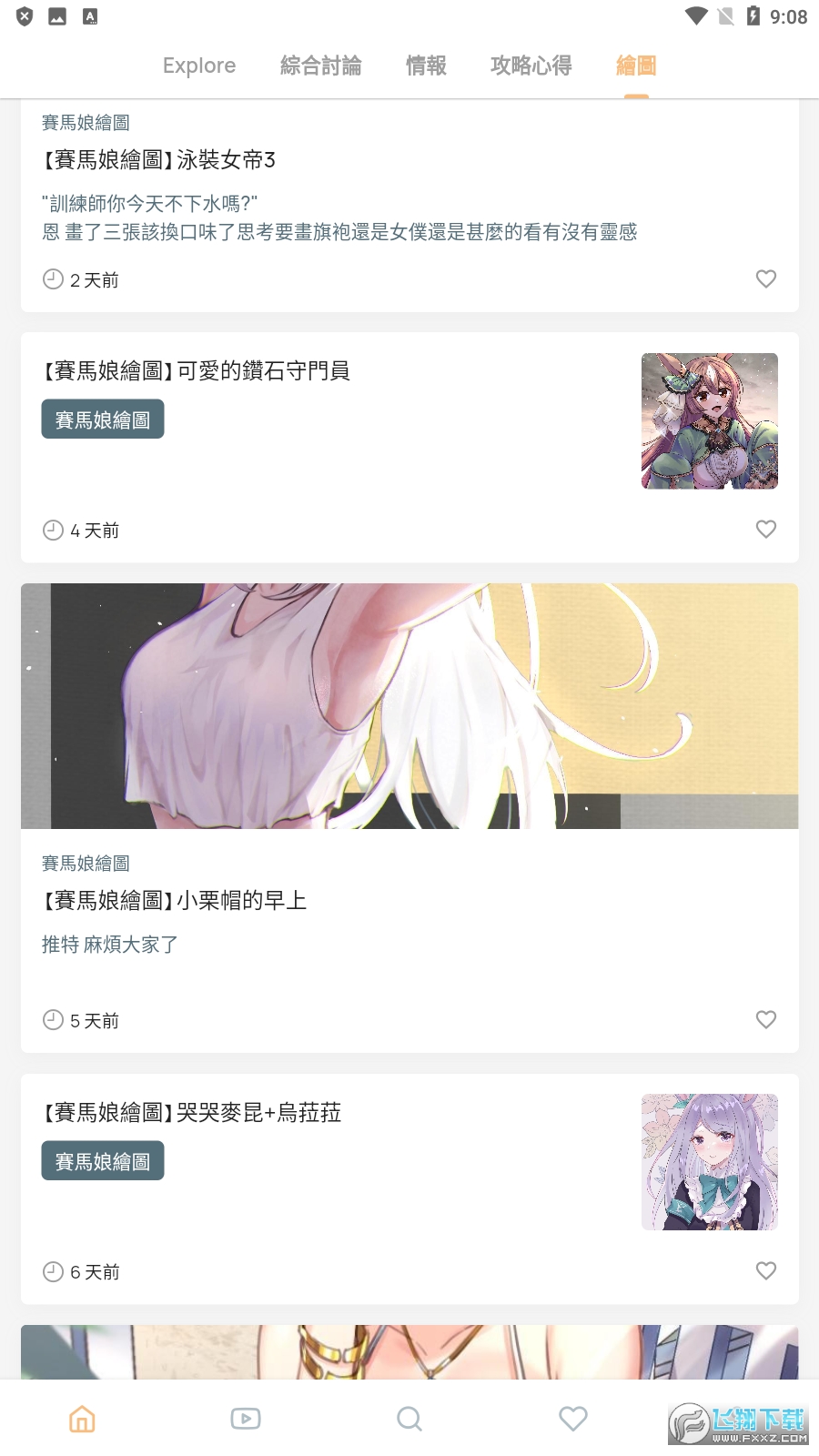The width and height of the screenshot is (819, 1456).
Task: Tap 賽馬娘繪圖 tag under 可愛的鑽石守門員
Action: (103, 420)
